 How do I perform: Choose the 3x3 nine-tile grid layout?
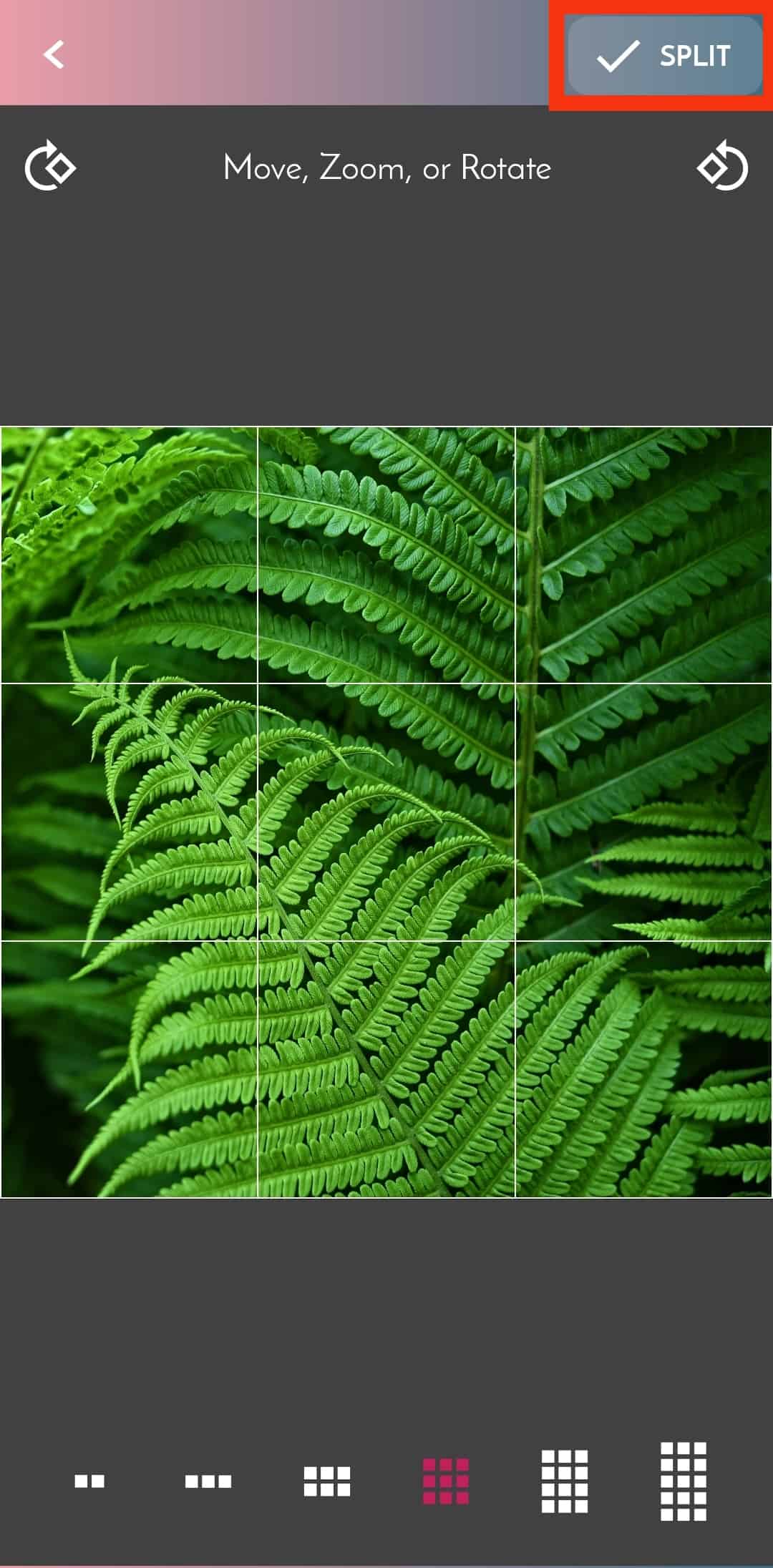445,1481
